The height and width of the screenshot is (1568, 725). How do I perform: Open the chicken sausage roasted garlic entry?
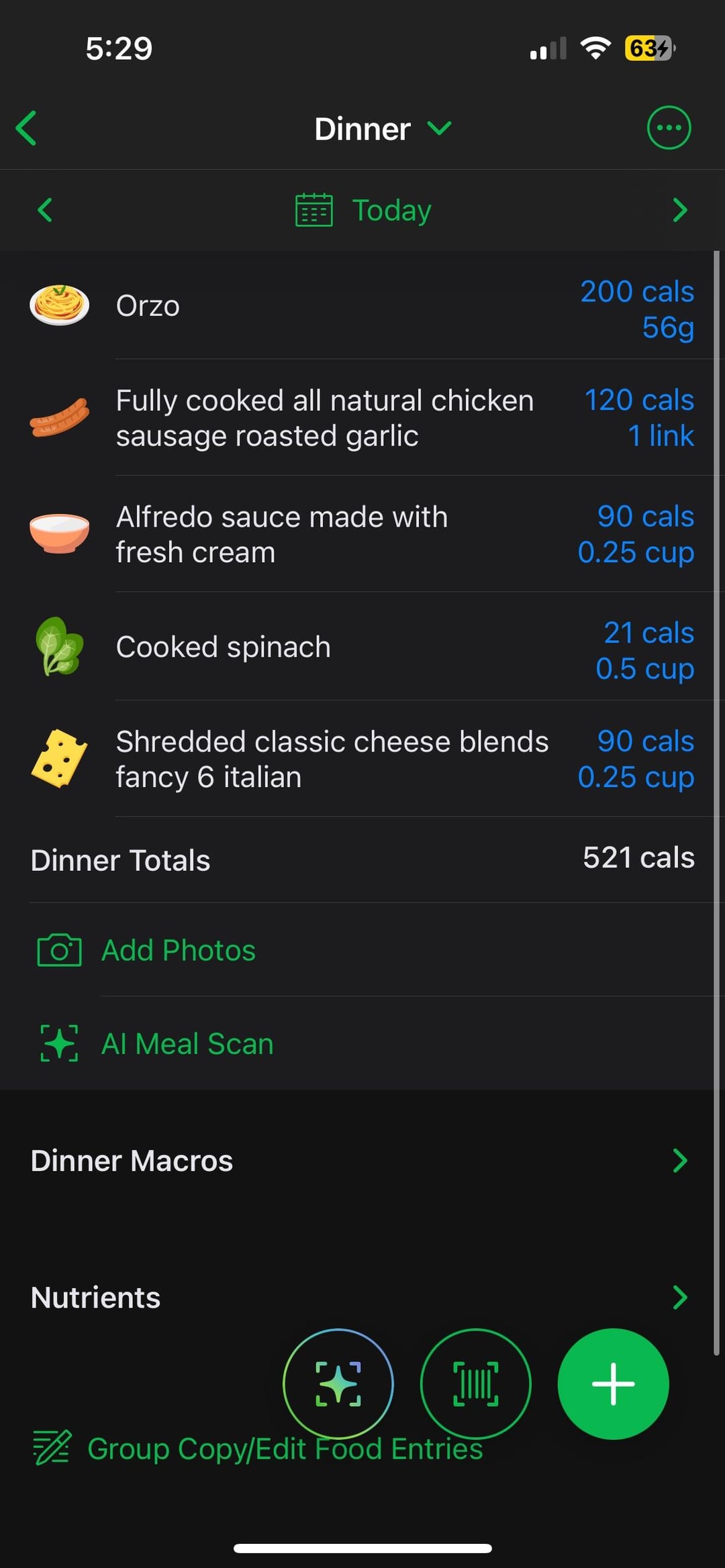(362, 418)
